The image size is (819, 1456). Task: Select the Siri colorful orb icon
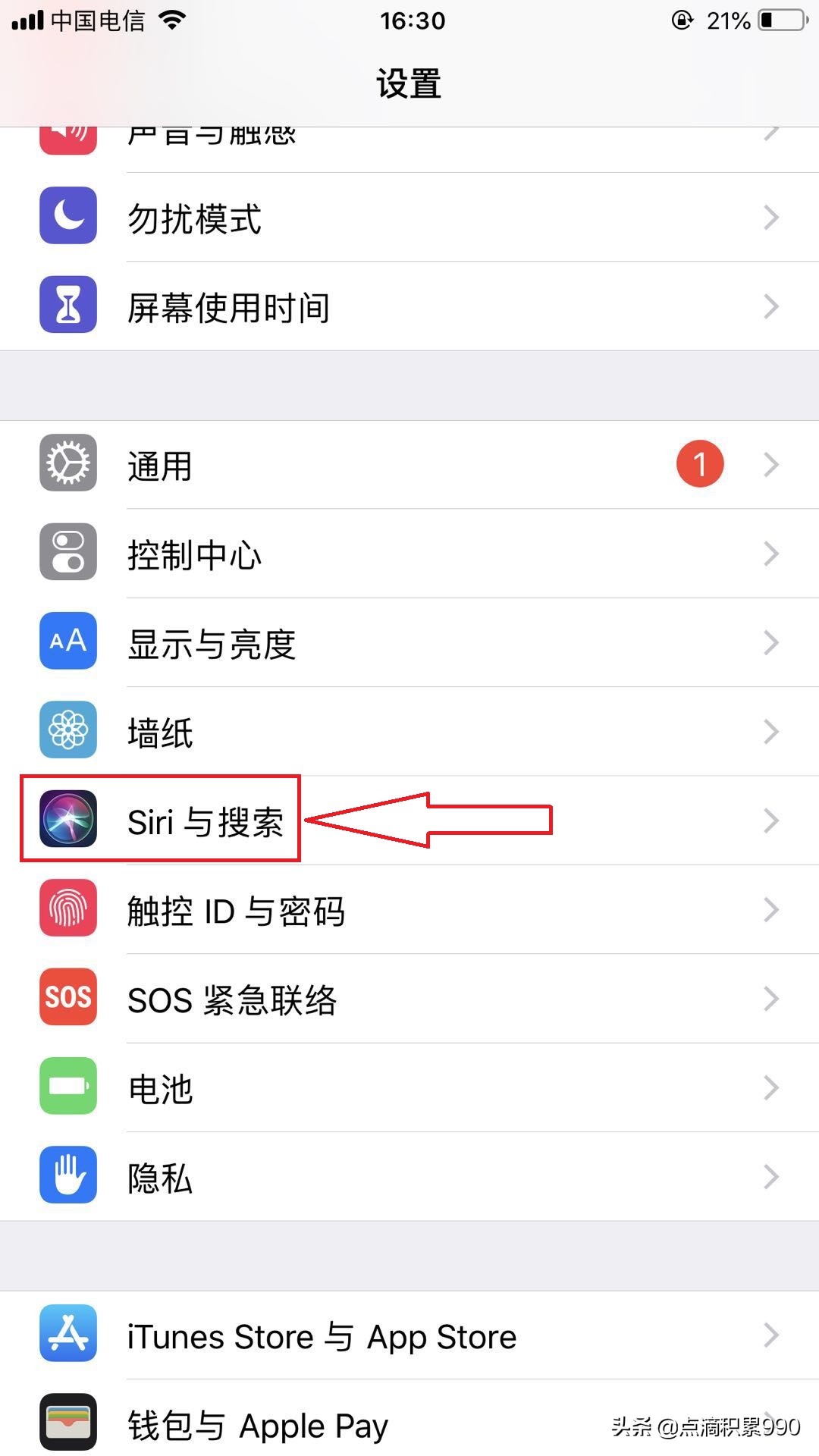point(67,820)
